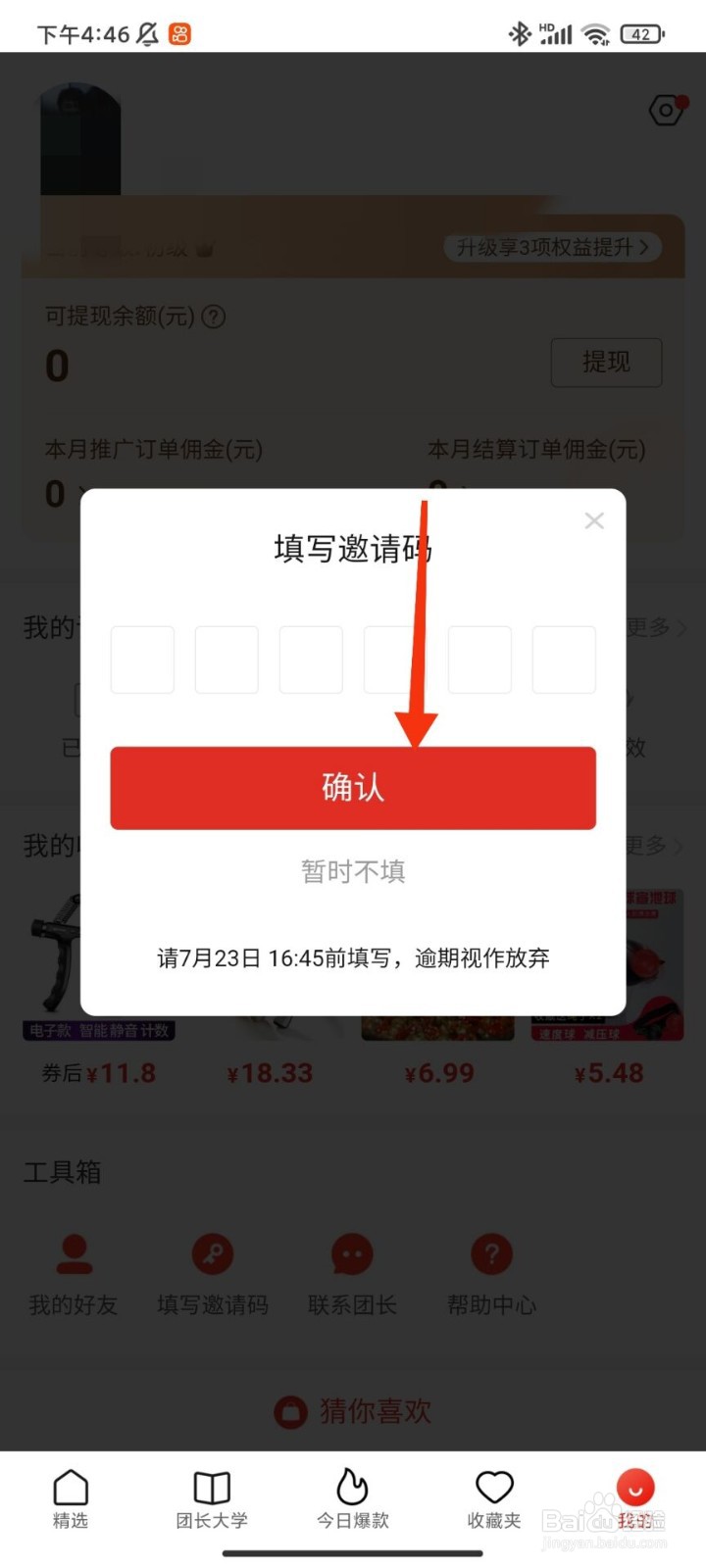
Task: Tap the 提现 withdraw button
Action: pos(606,363)
